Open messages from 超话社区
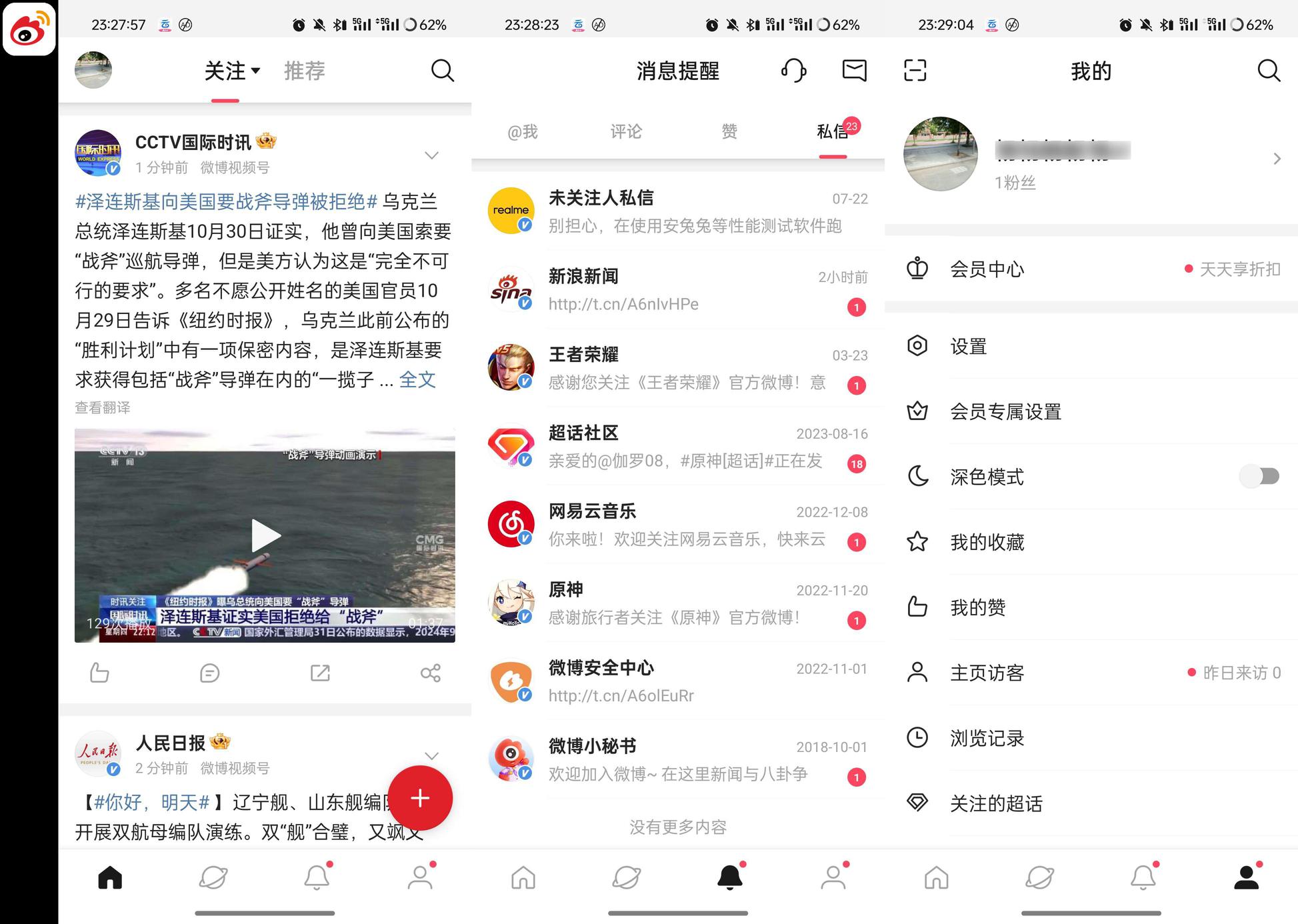This screenshot has width=1298, height=924. coord(677,447)
